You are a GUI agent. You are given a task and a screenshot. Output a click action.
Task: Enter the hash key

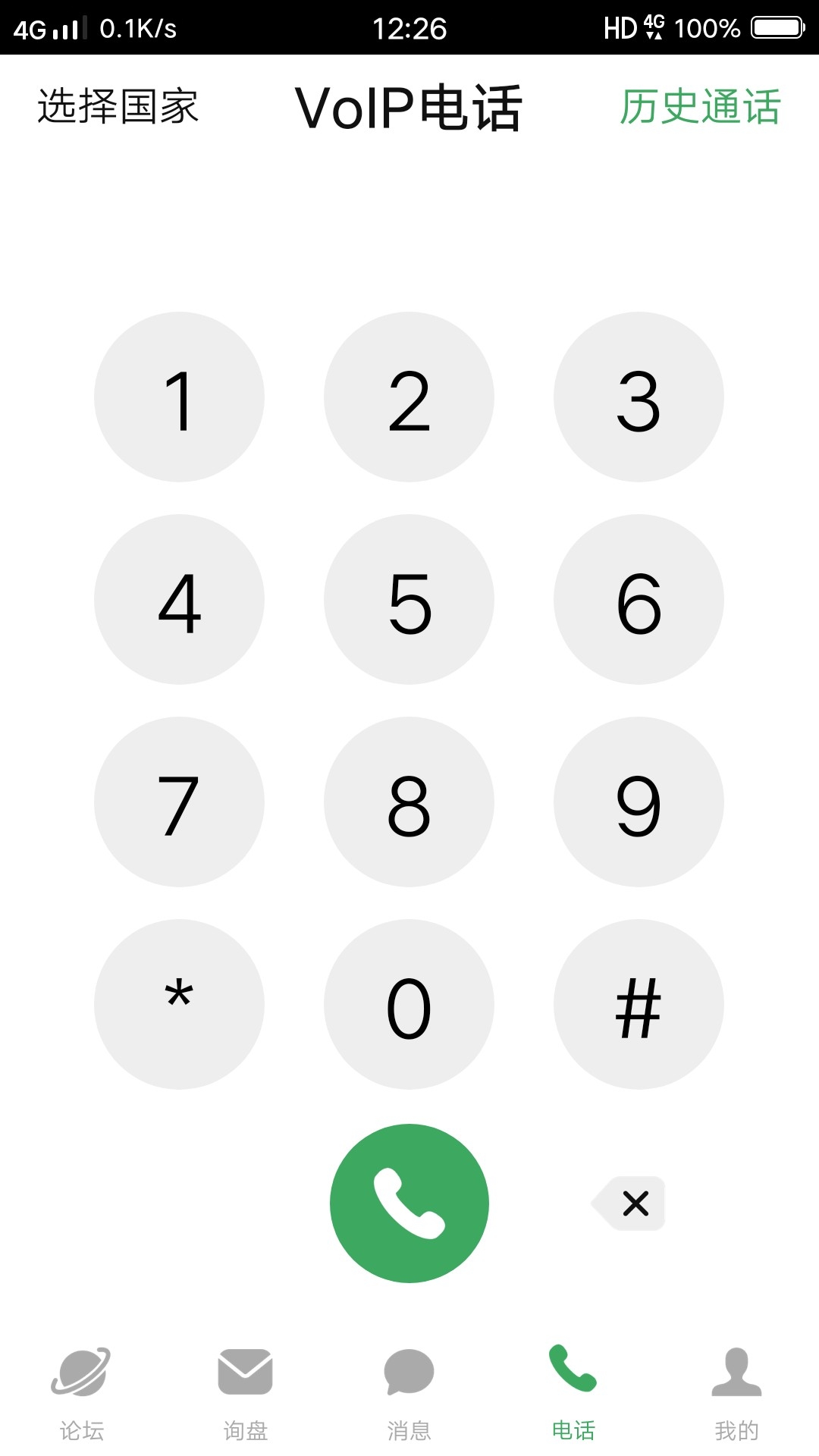coord(639,1004)
